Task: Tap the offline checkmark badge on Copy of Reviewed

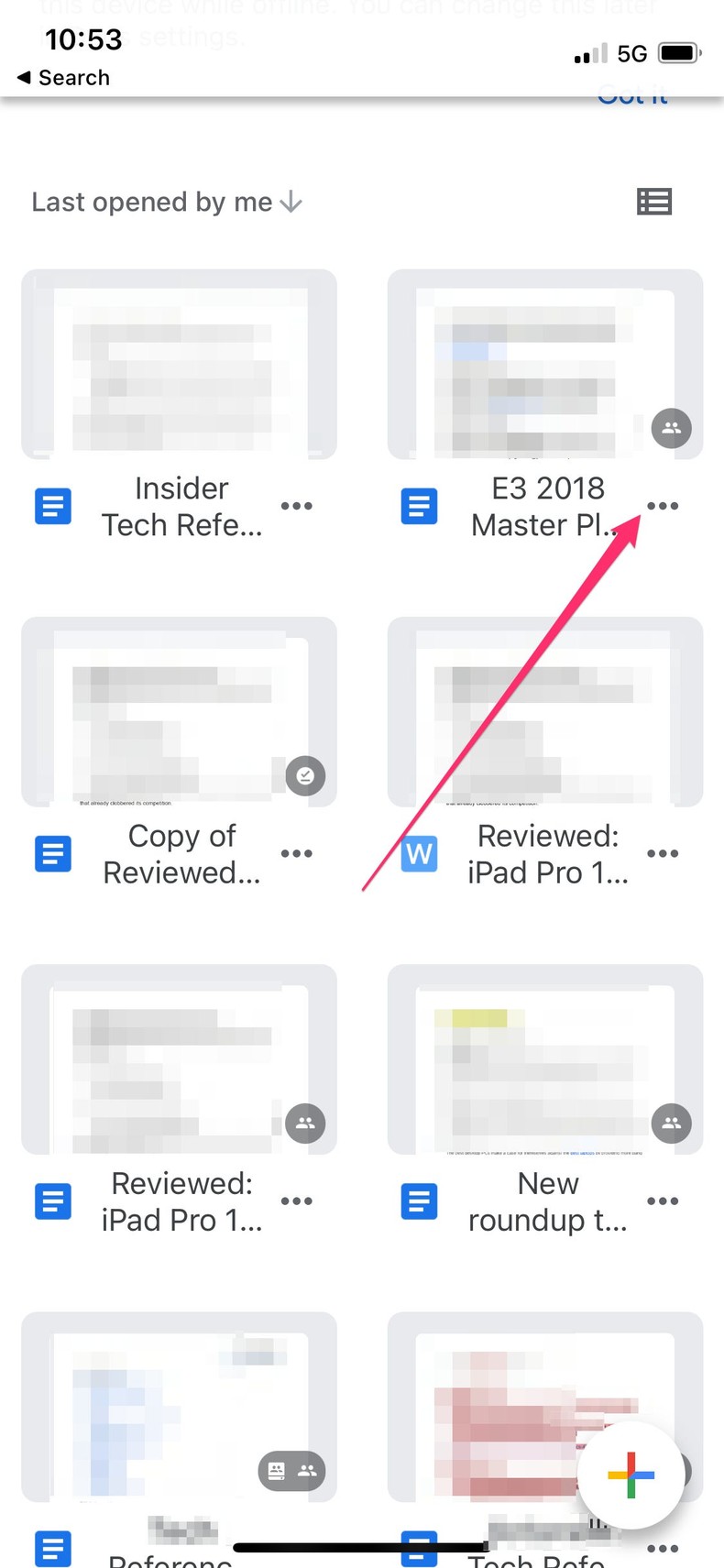Action: 305,775
